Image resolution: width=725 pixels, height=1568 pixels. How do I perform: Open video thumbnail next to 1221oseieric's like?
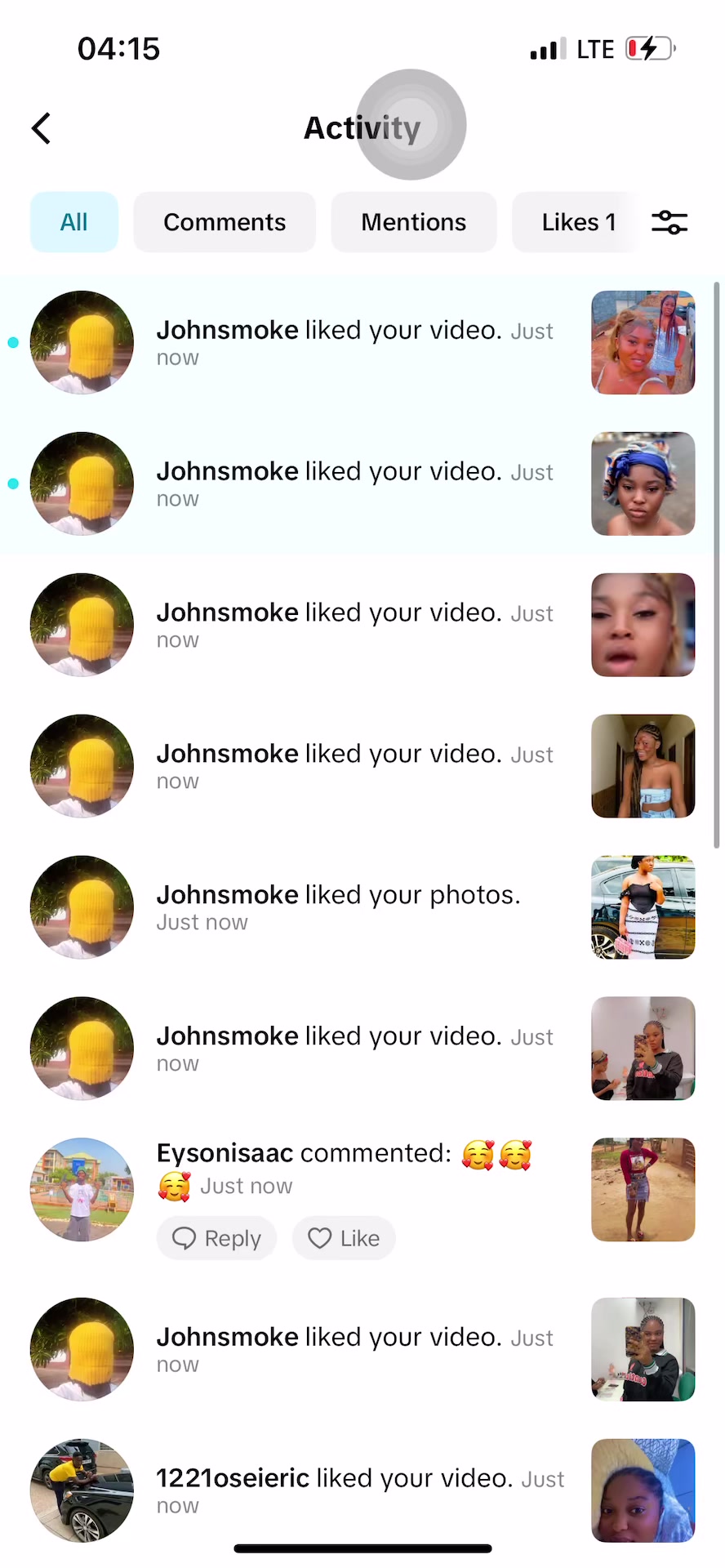point(643,1490)
